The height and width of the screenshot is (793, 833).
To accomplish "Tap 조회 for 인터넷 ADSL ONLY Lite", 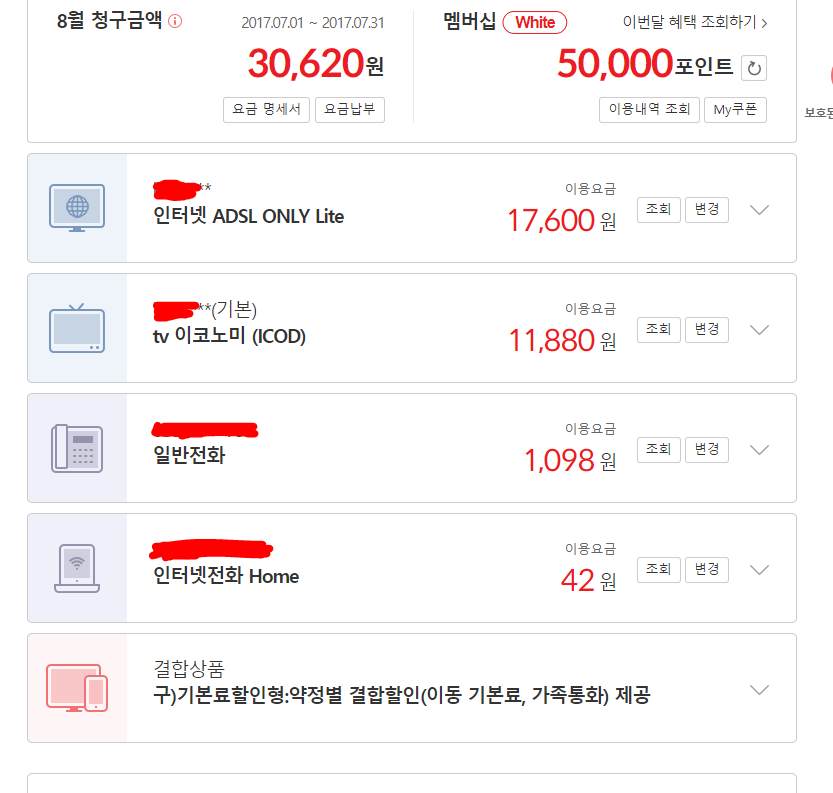I will click(x=658, y=210).
